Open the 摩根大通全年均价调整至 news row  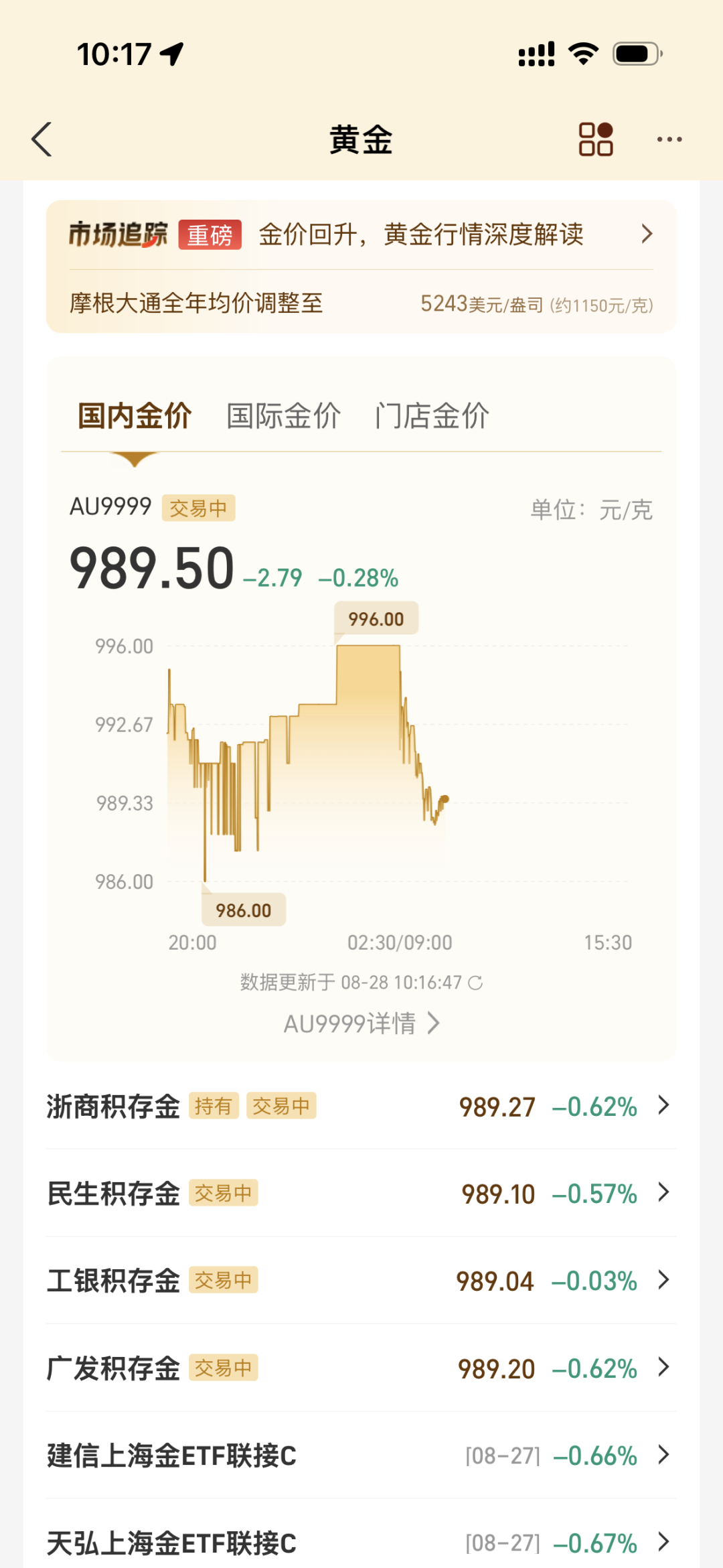[x=361, y=303]
